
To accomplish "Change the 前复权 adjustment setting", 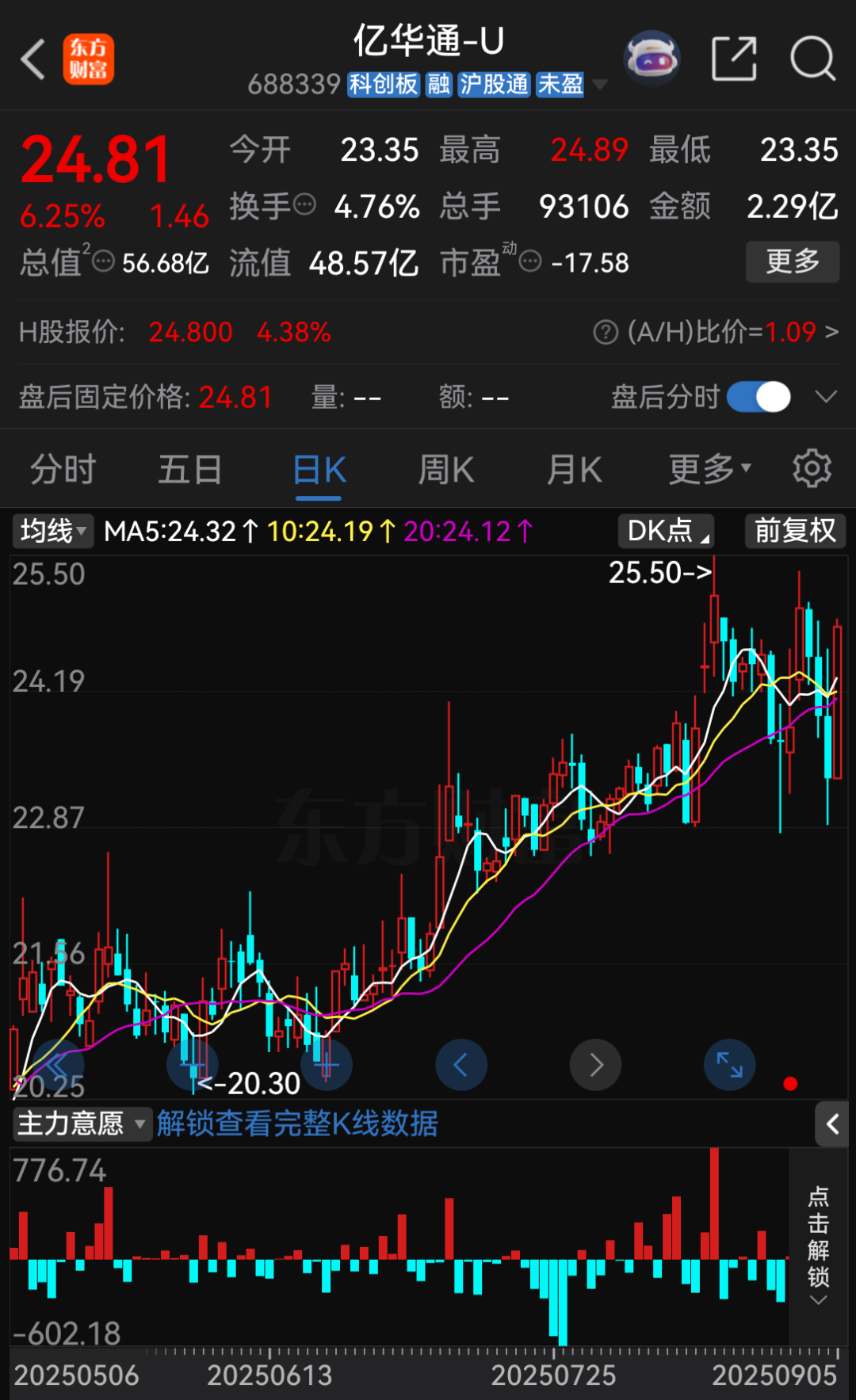I will point(795,531).
